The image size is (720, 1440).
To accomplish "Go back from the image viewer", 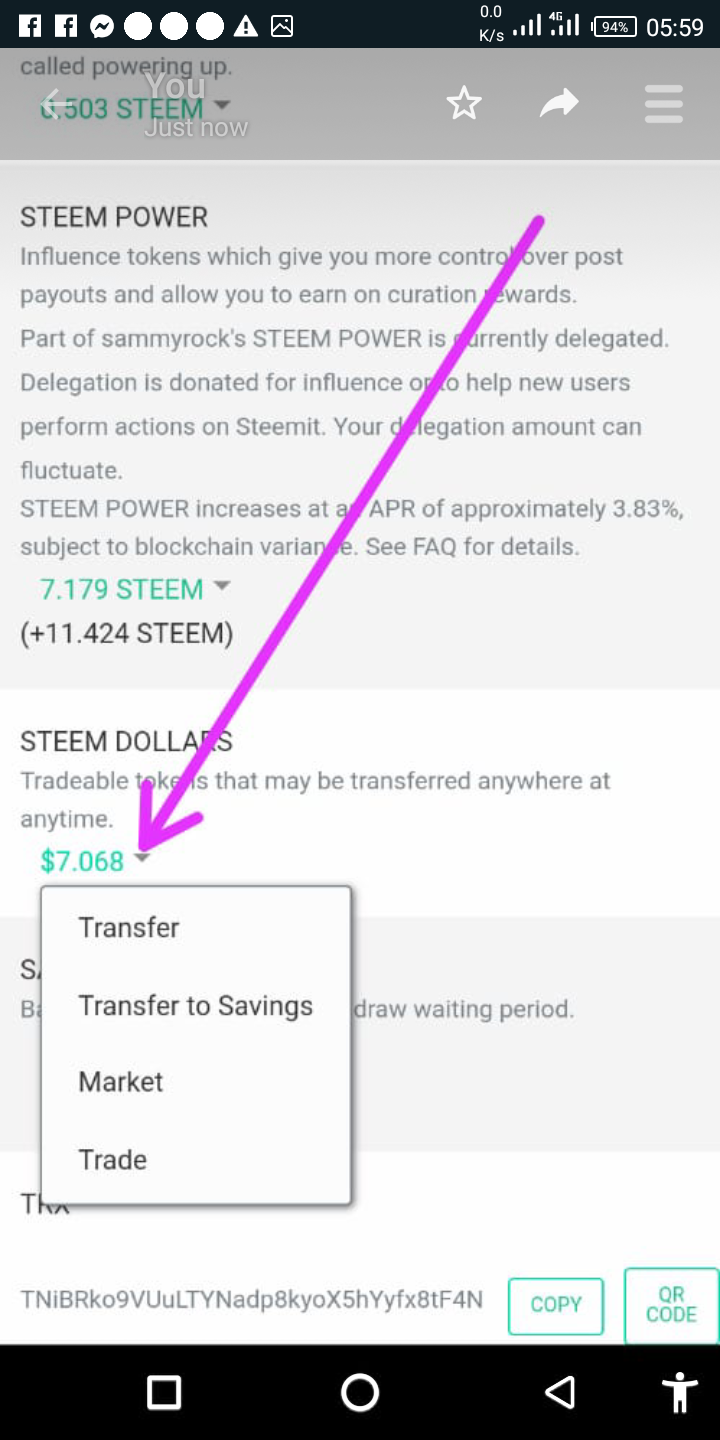I will [x=55, y=103].
